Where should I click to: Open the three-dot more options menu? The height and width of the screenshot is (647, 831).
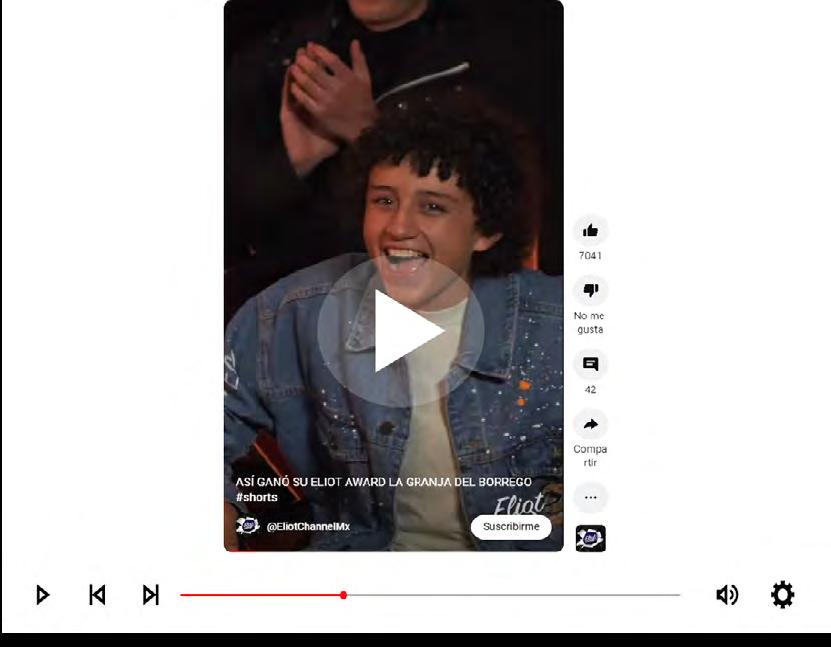coord(590,497)
